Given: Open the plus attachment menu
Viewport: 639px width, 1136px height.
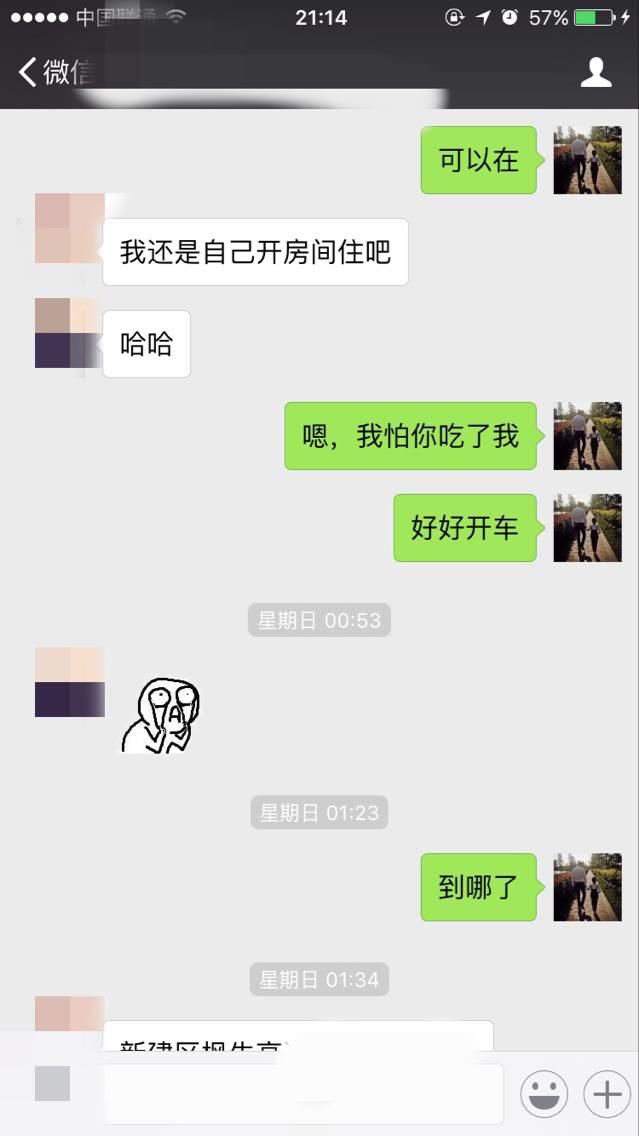Looking at the screenshot, I should coord(607,1094).
